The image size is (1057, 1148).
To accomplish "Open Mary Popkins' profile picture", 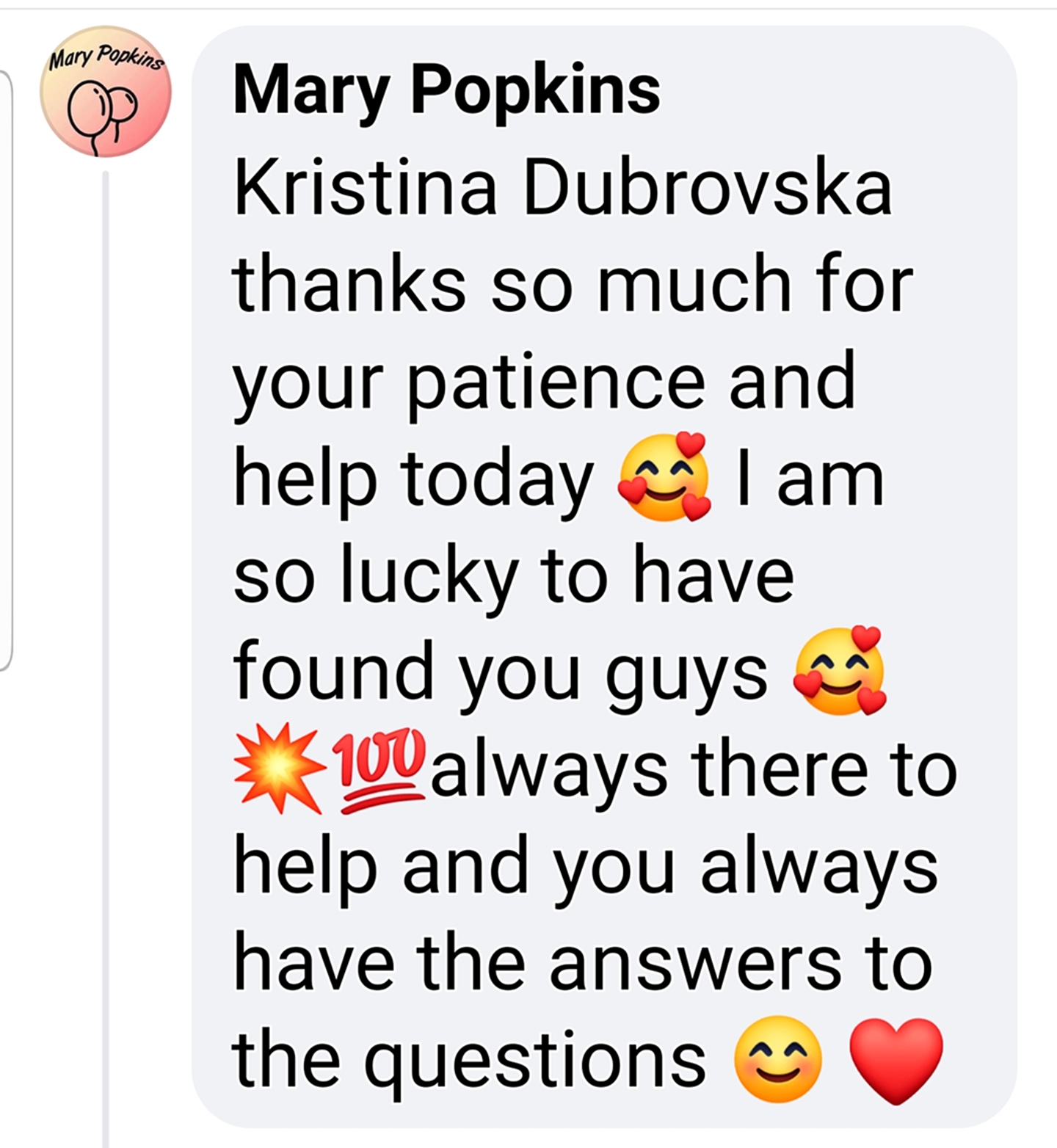I will (x=105, y=92).
